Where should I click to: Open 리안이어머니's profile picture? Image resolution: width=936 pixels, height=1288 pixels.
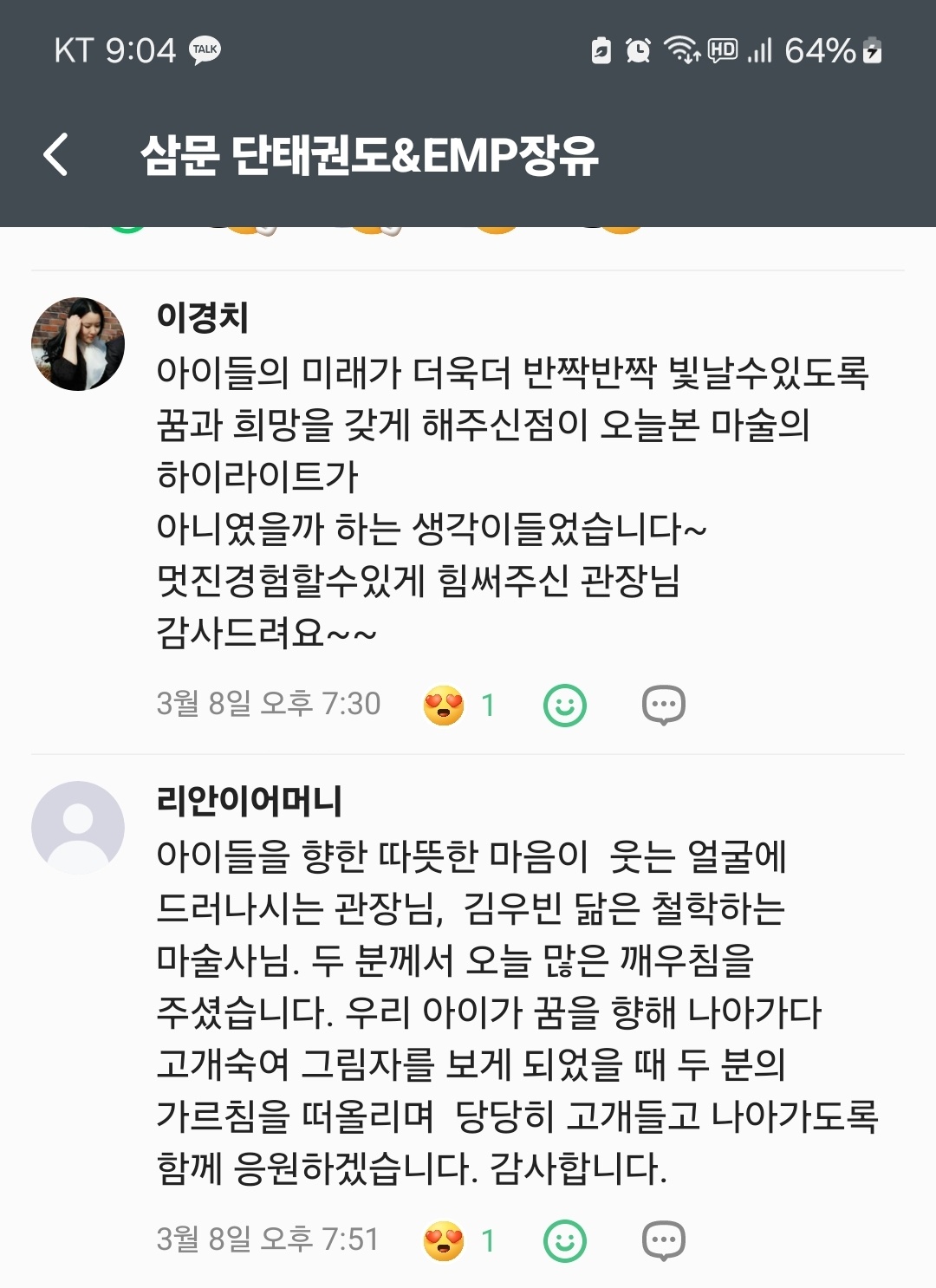(x=78, y=828)
